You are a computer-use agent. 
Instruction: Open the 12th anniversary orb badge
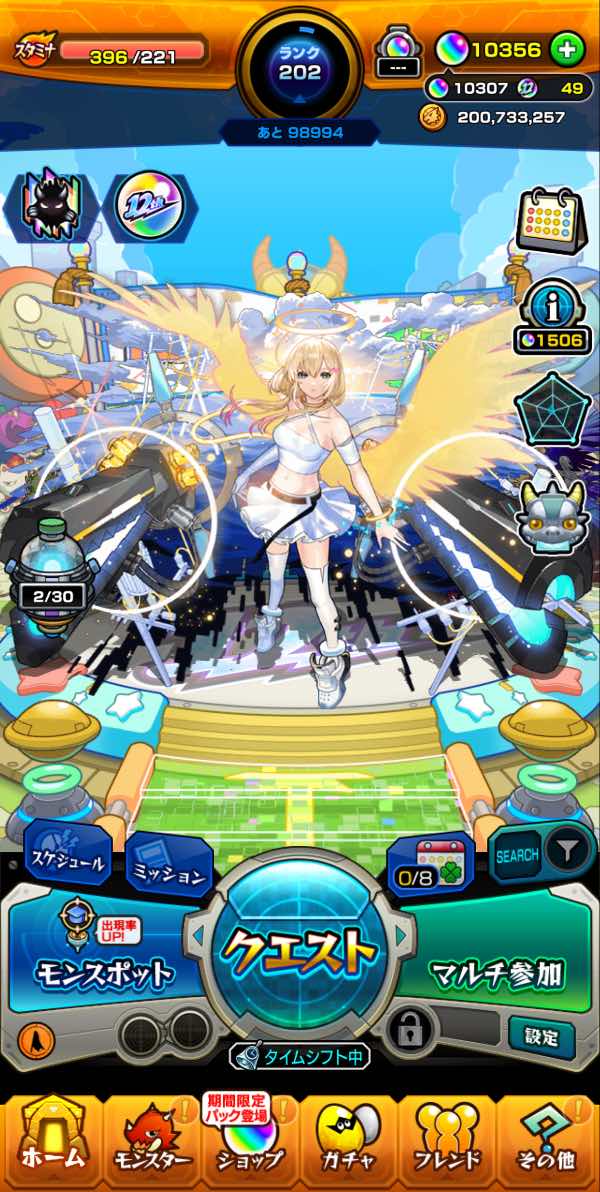pyautogui.click(x=150, y=206)
